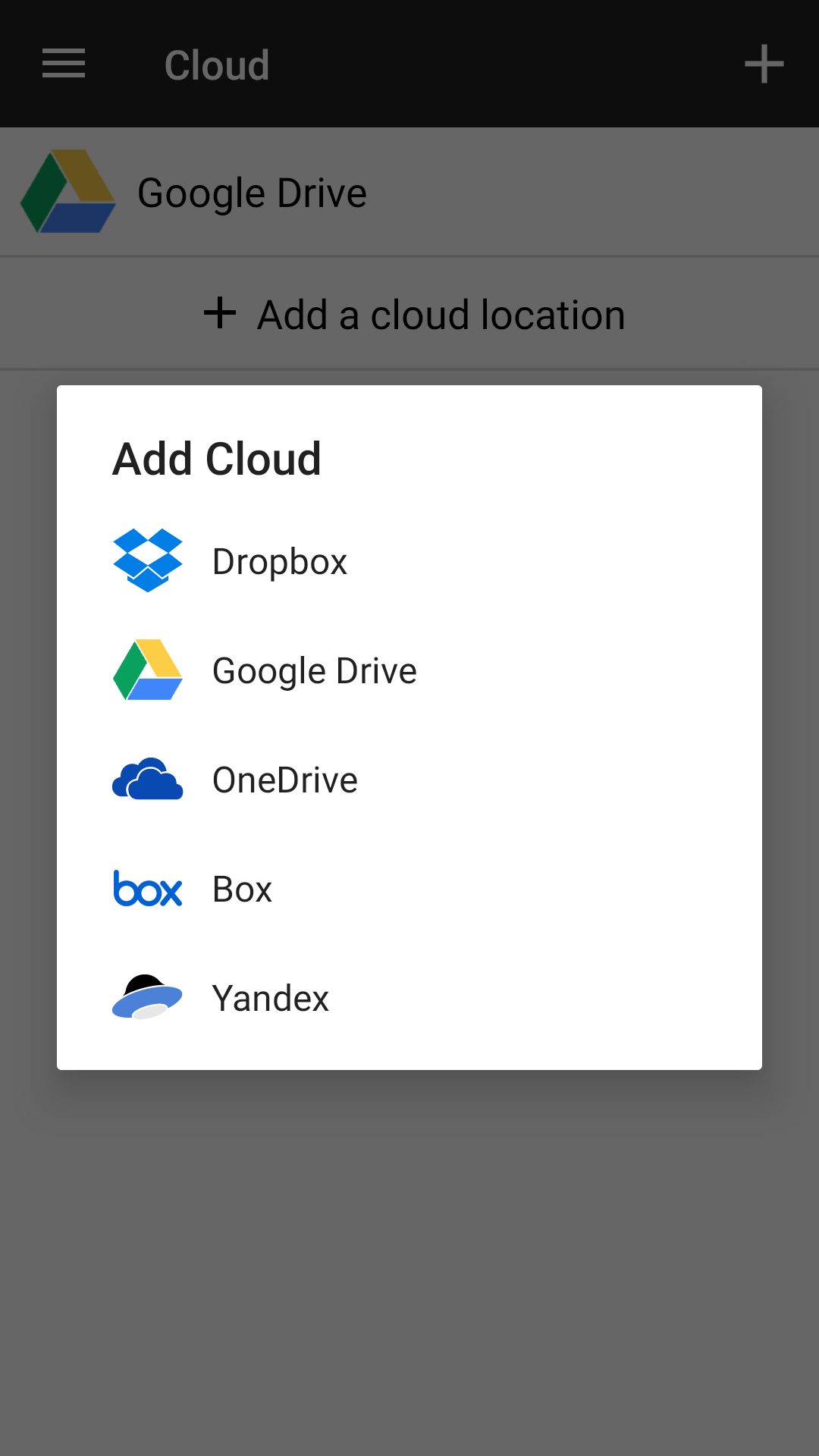Choose Dropbox as a new cloud service
Viewport: 819px width, 1456px height.
point(280,561)
